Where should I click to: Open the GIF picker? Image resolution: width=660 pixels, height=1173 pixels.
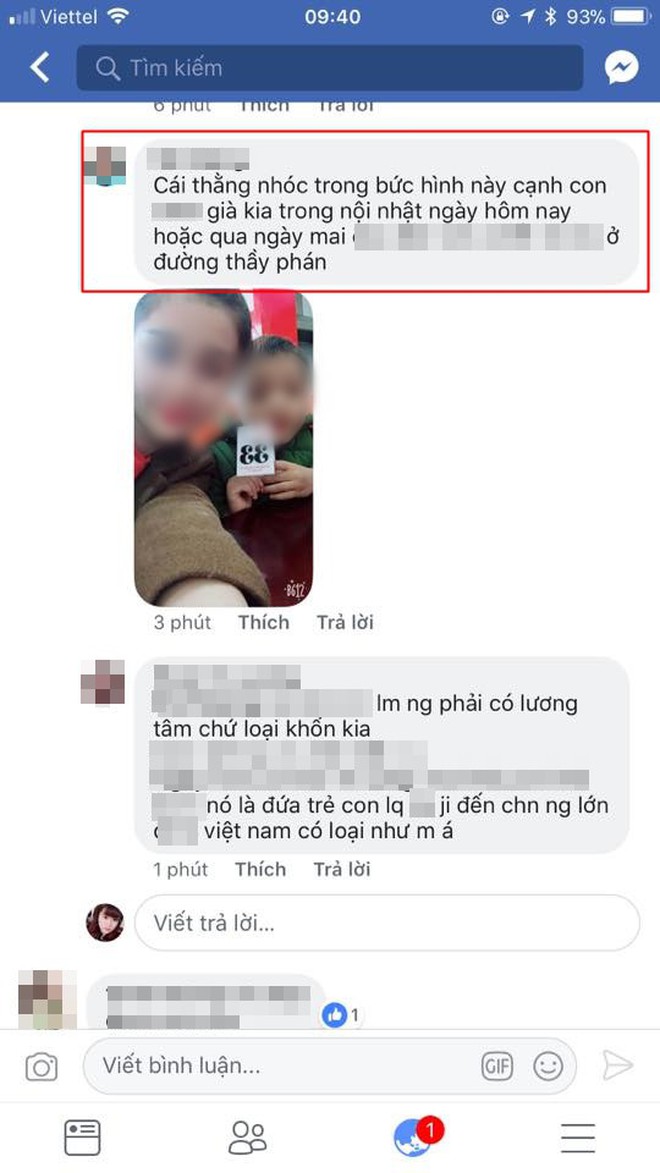click(497, 1067)
